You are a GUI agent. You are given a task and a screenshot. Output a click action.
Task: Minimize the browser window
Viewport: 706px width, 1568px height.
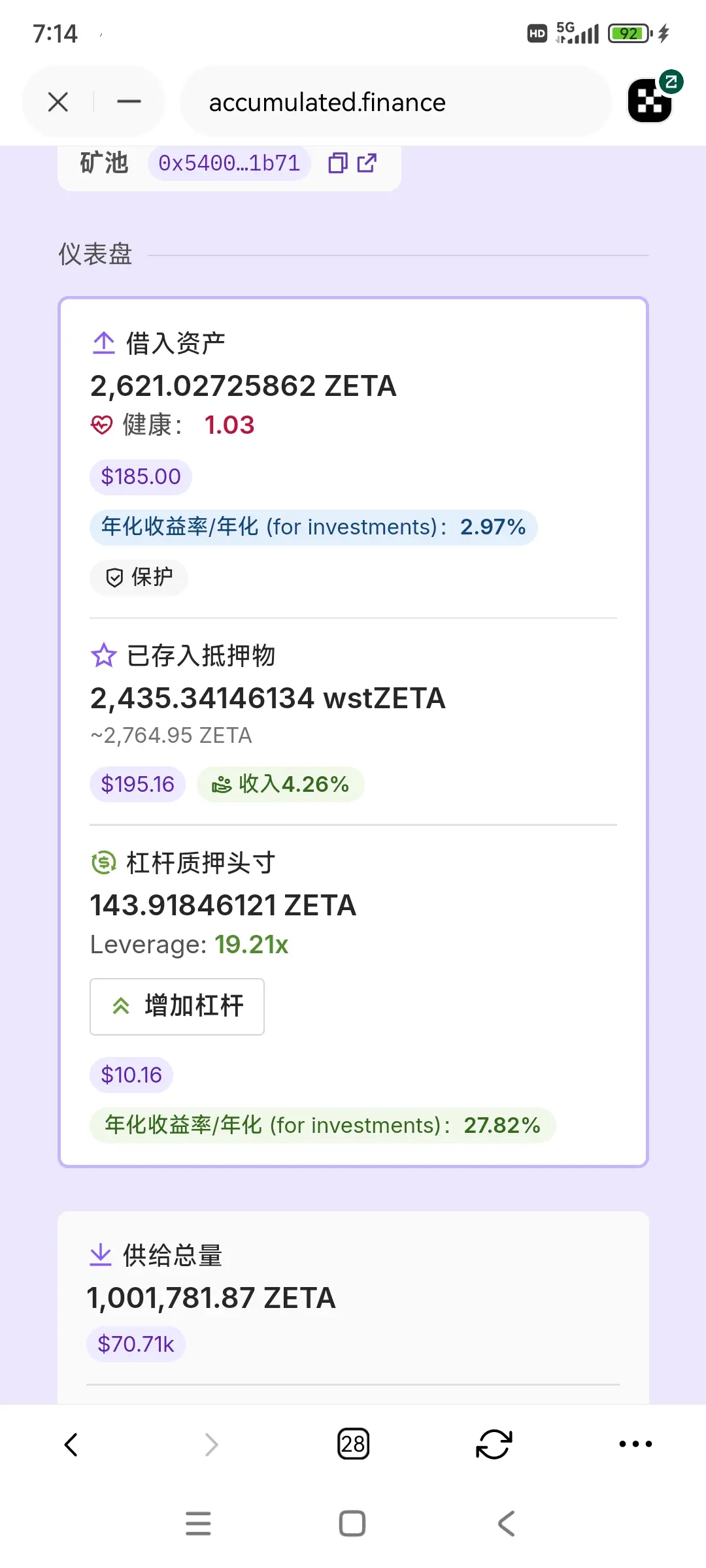[x=129, y=102]
